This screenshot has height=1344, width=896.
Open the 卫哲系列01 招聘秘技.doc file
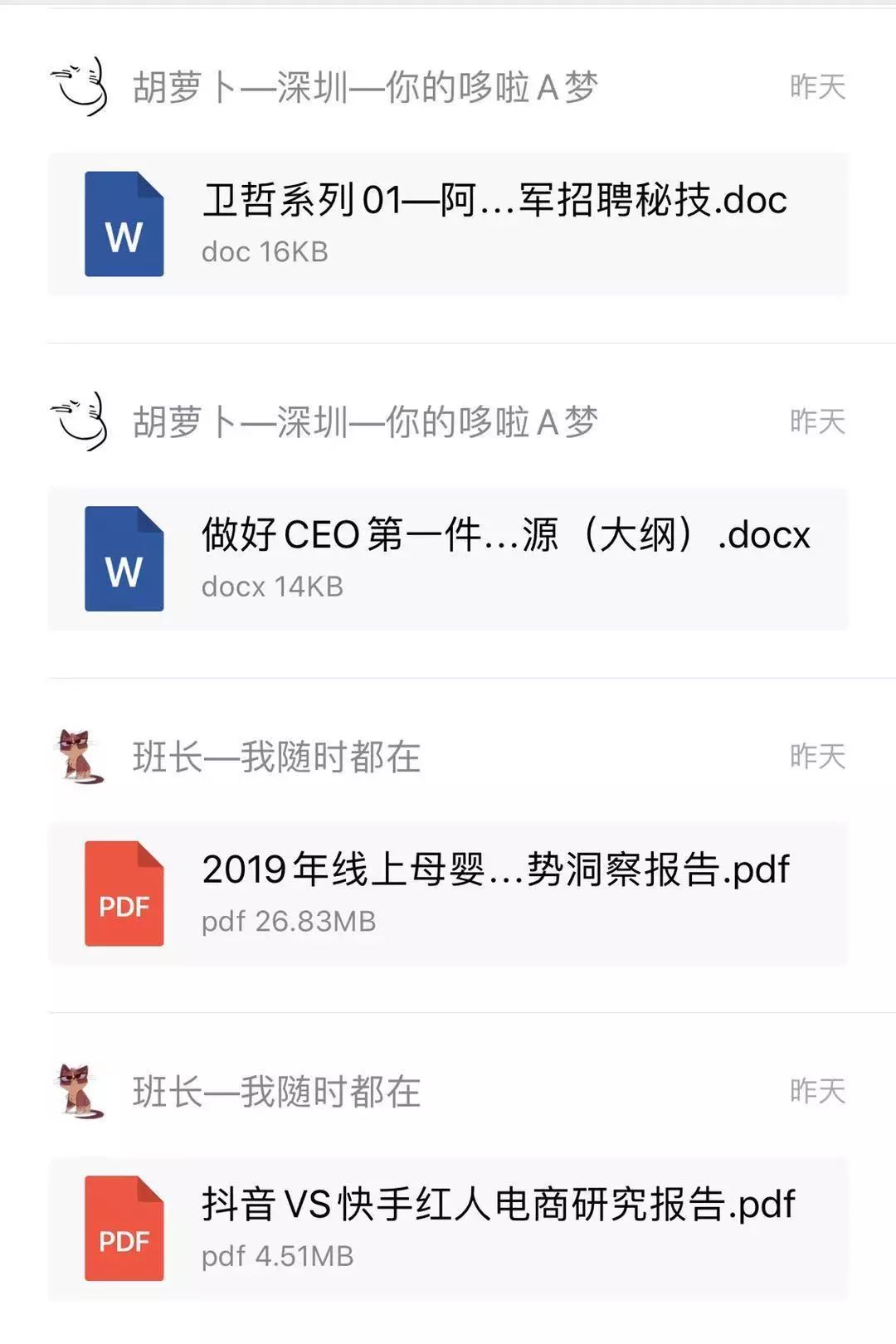[448, 224]
